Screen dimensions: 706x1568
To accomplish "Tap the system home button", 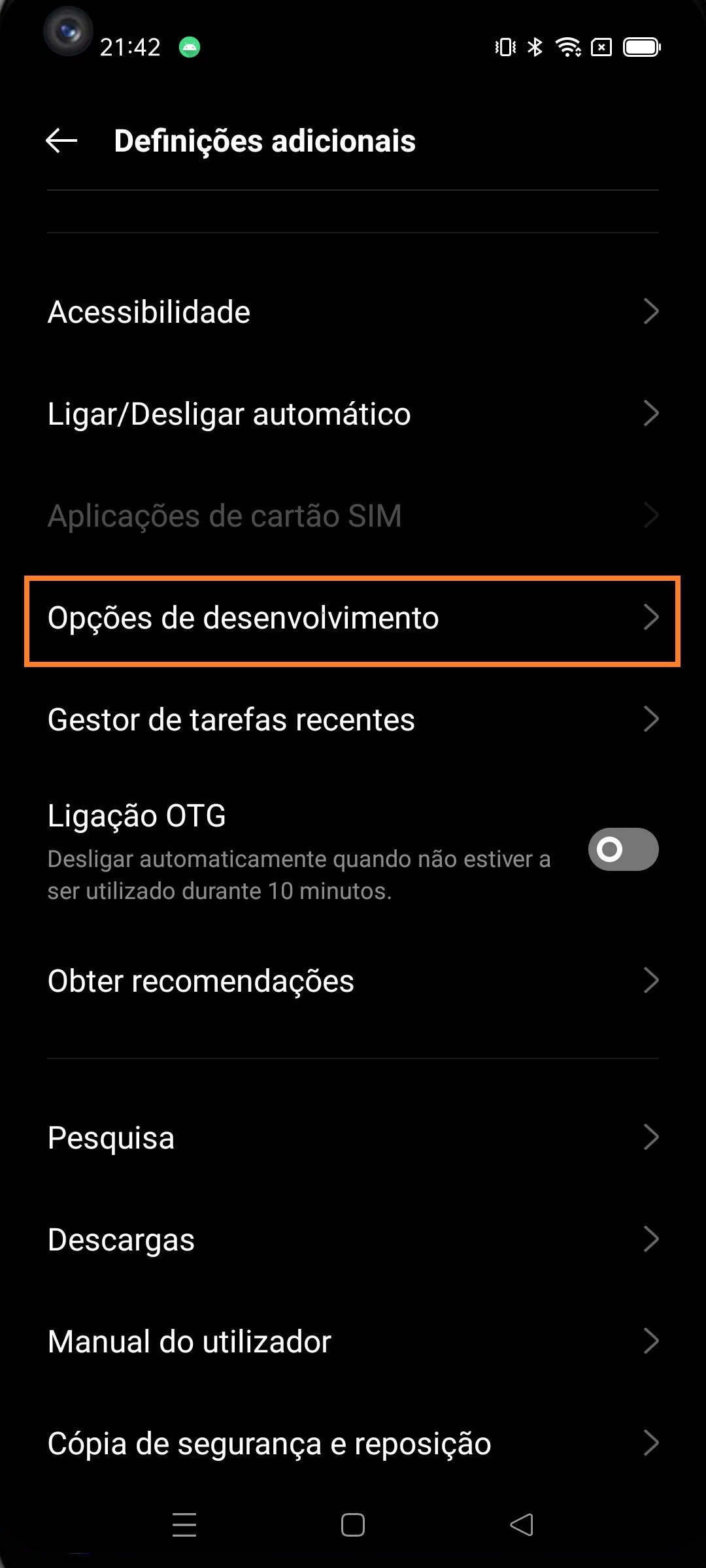I will click(x=353, y=1525).
